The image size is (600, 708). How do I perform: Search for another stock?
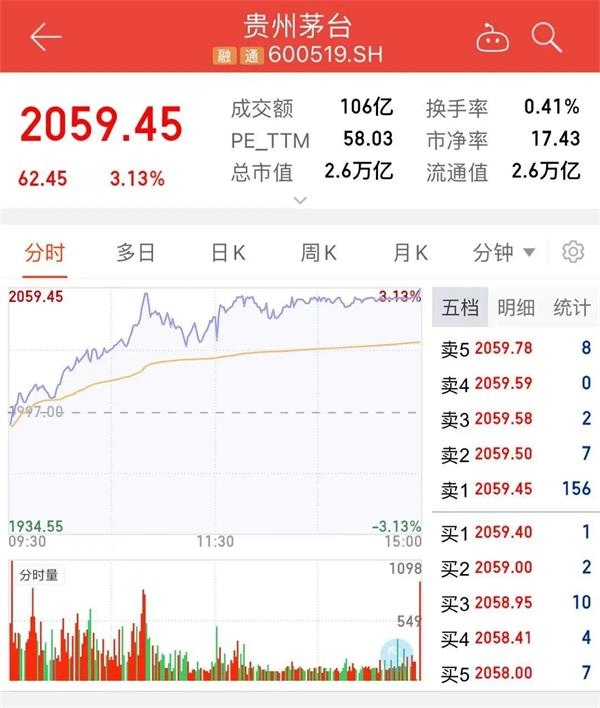click(x=547, y=38)
